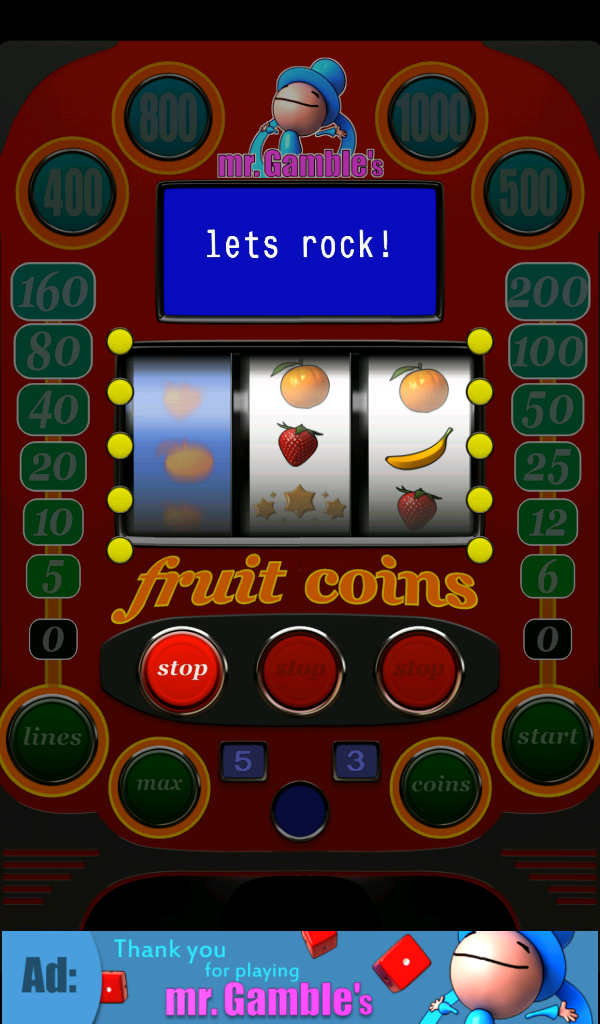Screen dimensions: 600x1024
Task: Stop the reel showing the banana
Action: pyautogui.click(x=419, y=669)
